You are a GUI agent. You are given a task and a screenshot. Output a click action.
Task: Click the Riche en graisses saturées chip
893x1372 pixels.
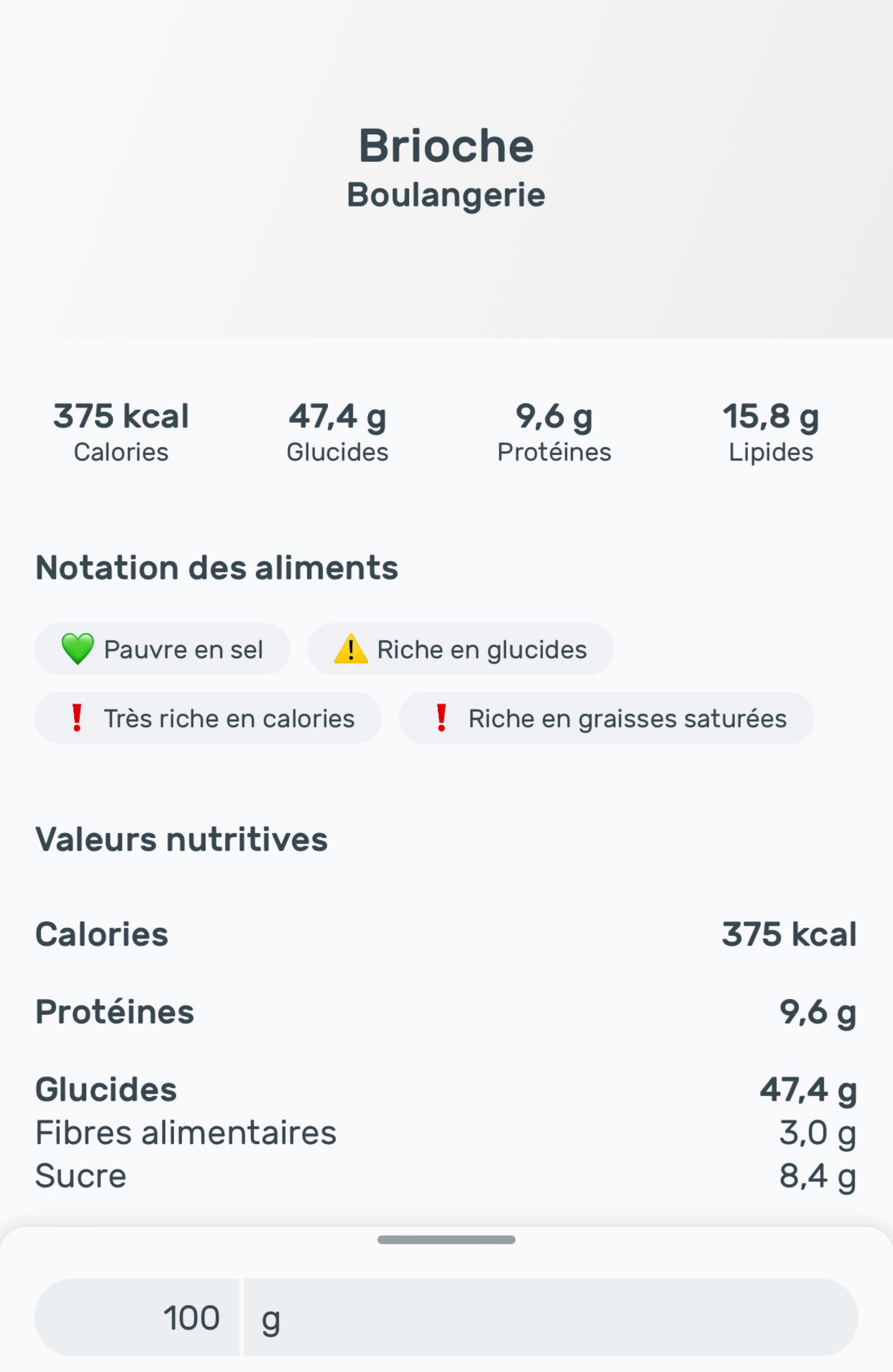tap(607, 718)
